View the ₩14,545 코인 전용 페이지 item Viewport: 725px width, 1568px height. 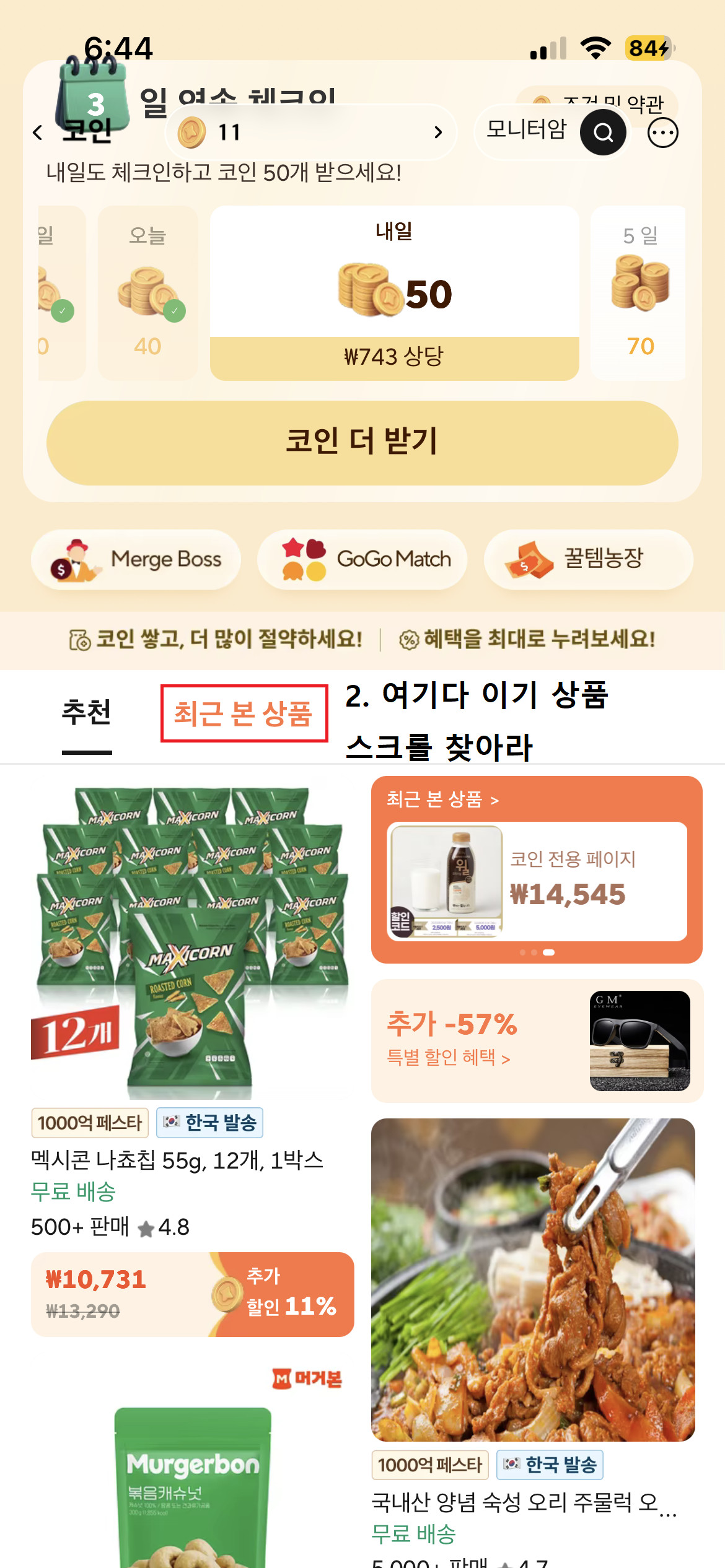pos(537,881)
